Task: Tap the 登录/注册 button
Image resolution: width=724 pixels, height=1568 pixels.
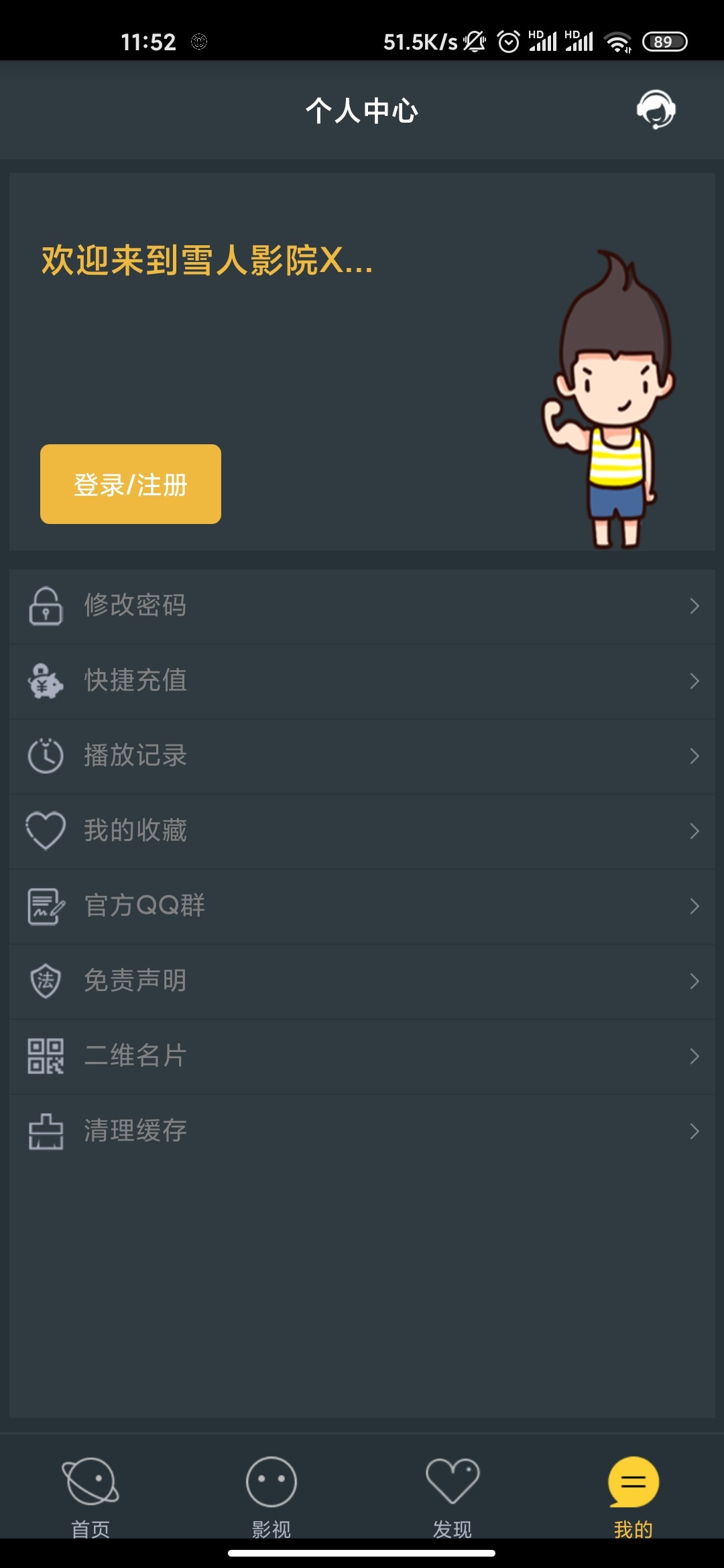Action: pos(131,484)
